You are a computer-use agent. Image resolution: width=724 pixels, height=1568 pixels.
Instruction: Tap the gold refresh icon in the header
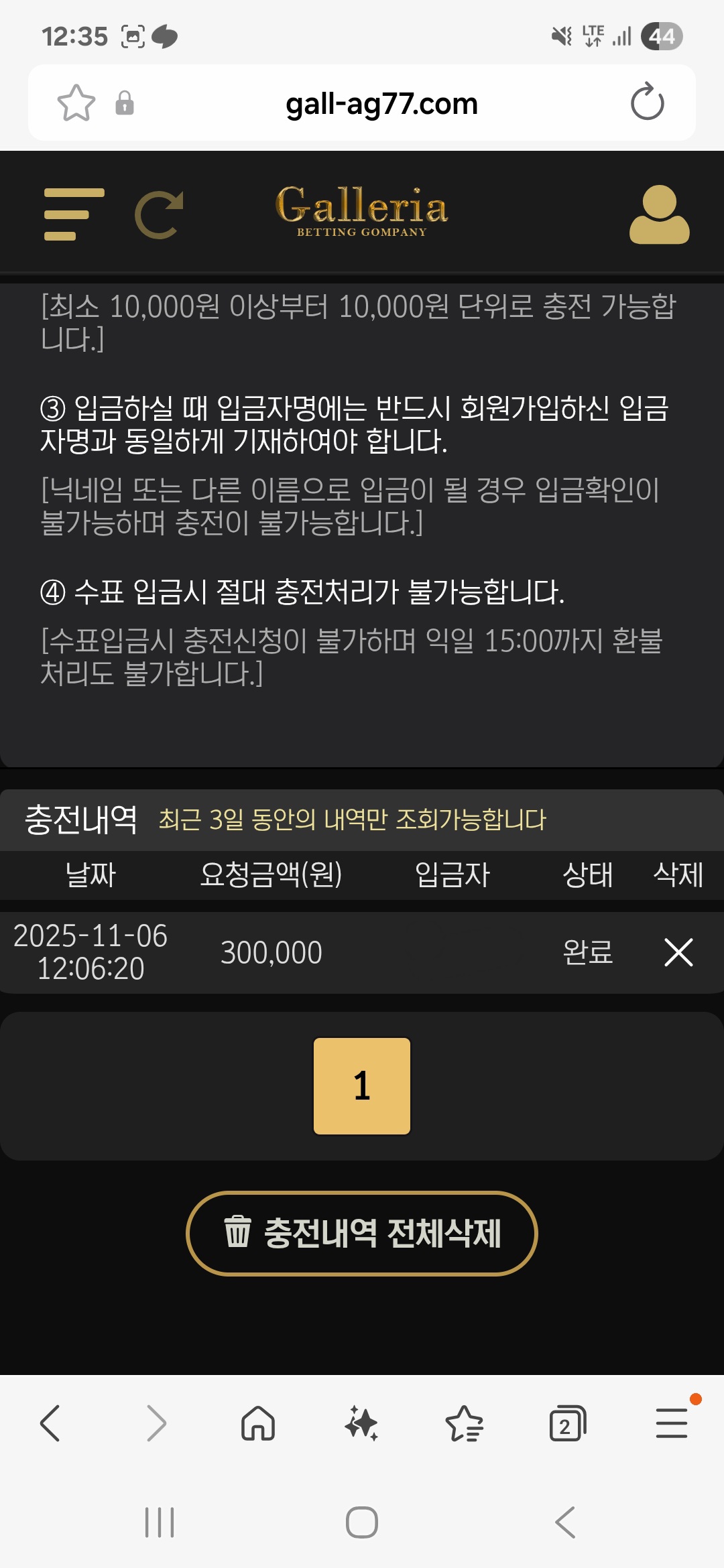159,214
